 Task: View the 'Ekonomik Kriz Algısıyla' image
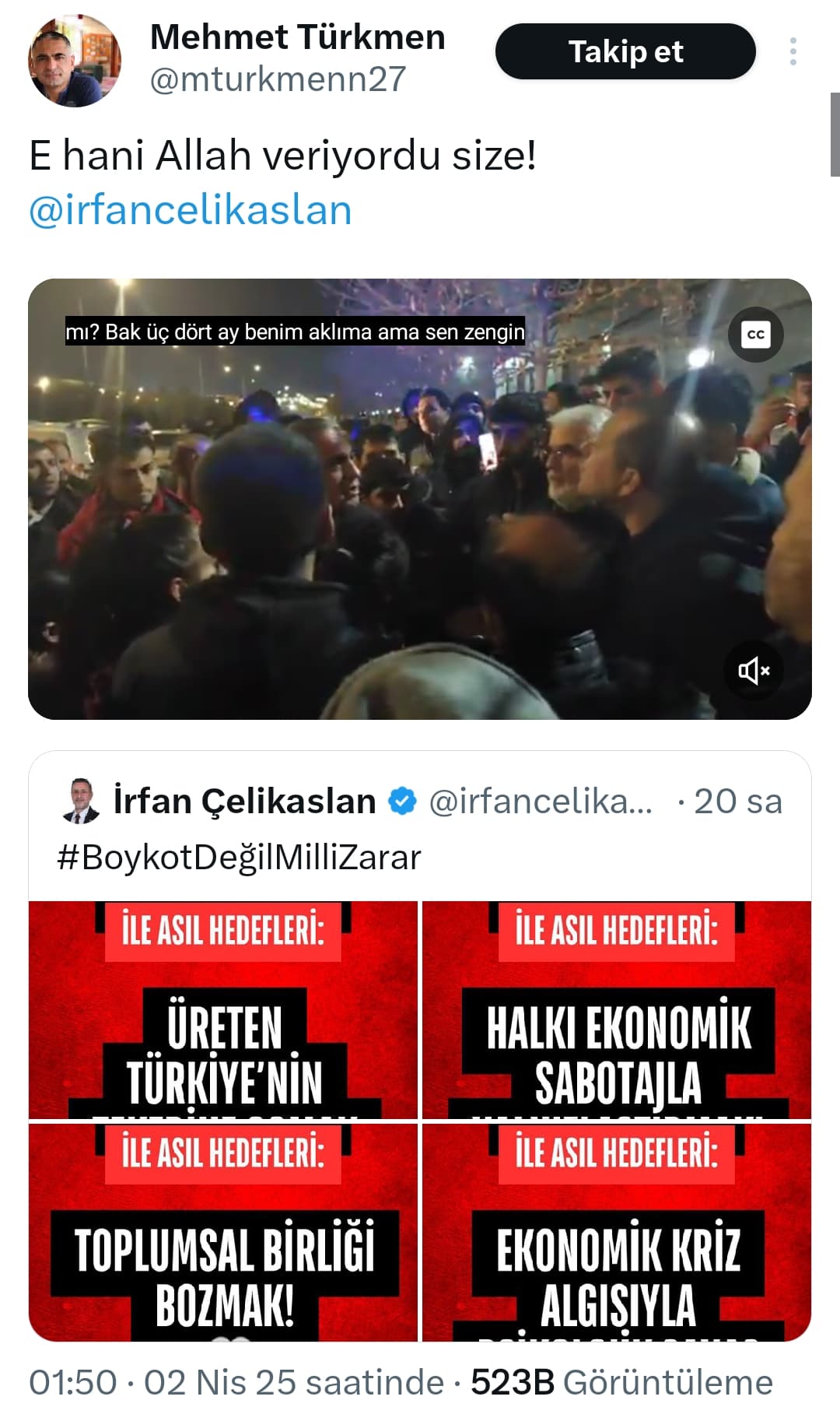click(617, 1232)
